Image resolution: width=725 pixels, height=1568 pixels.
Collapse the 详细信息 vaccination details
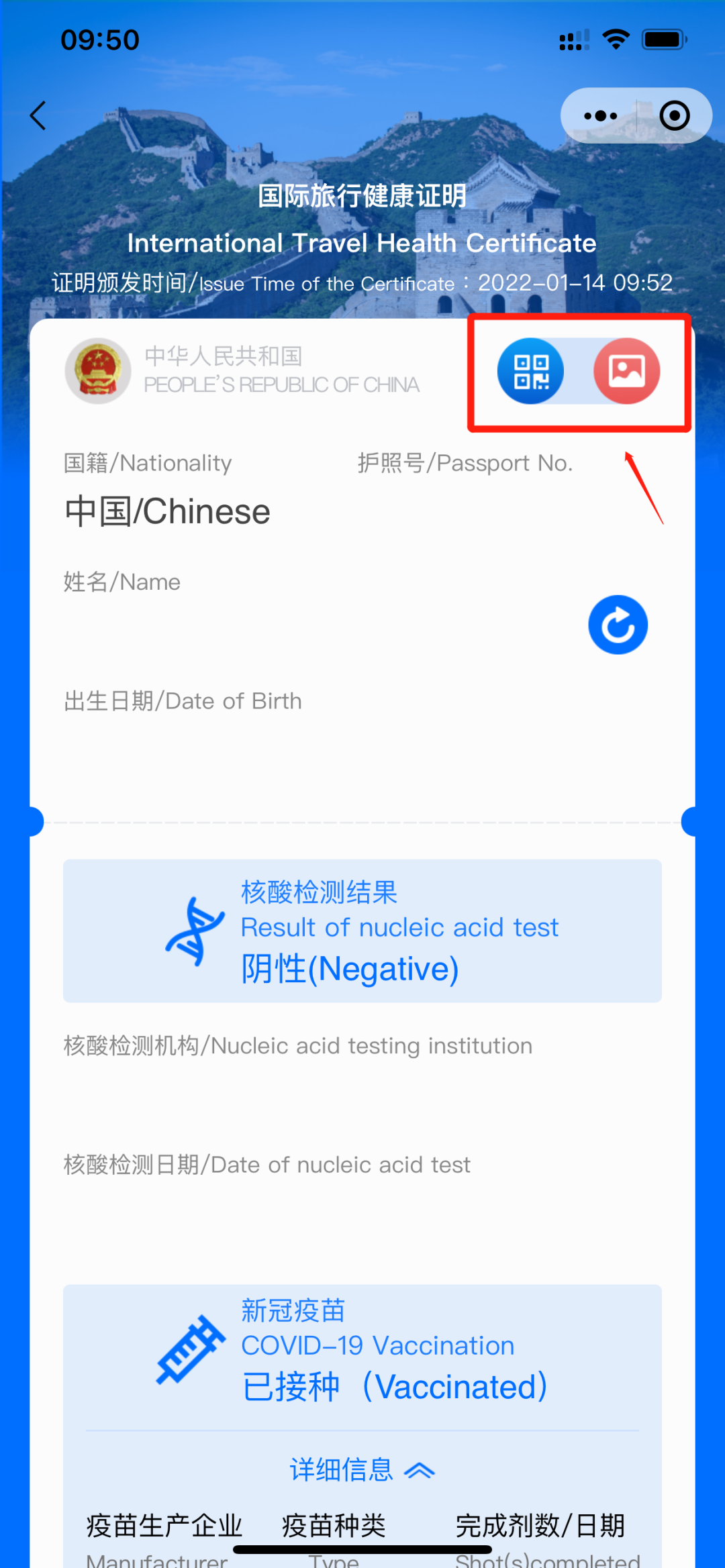362,1469
